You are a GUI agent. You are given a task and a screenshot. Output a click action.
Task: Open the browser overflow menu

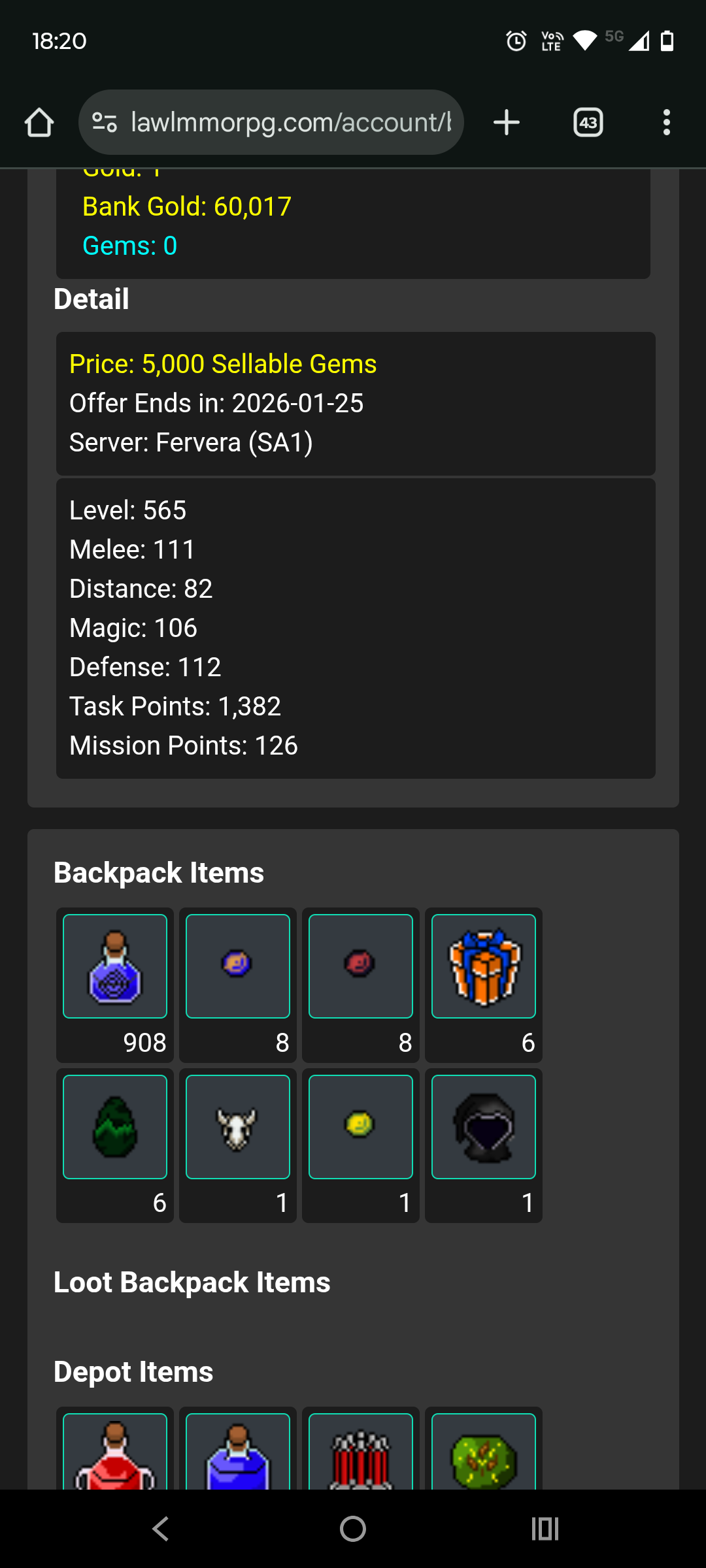666,122
